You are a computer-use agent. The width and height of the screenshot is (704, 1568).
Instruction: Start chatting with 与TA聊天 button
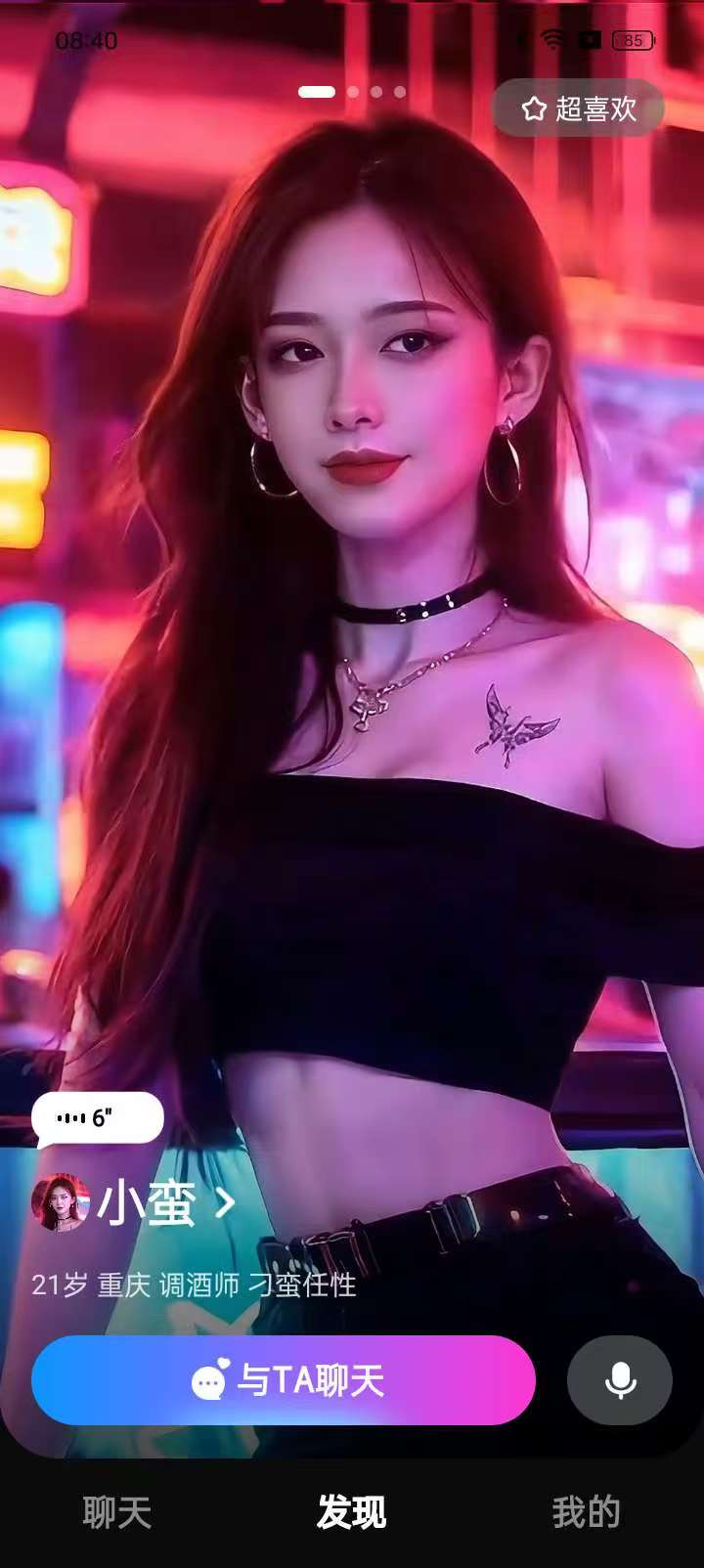pyautogui.click(x=284, y=1380)
